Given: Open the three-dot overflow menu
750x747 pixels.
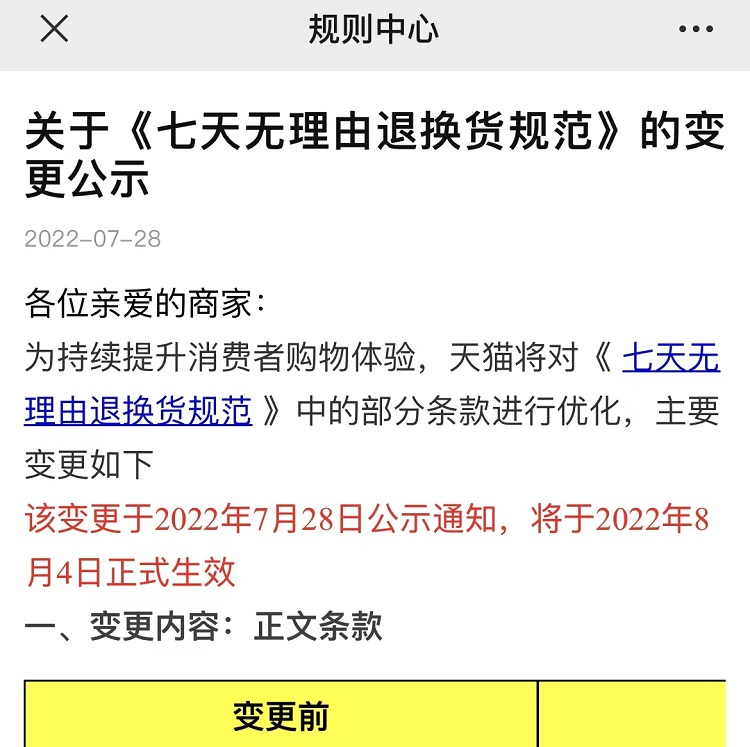Looking at the screenshot, I should (696, 30).
